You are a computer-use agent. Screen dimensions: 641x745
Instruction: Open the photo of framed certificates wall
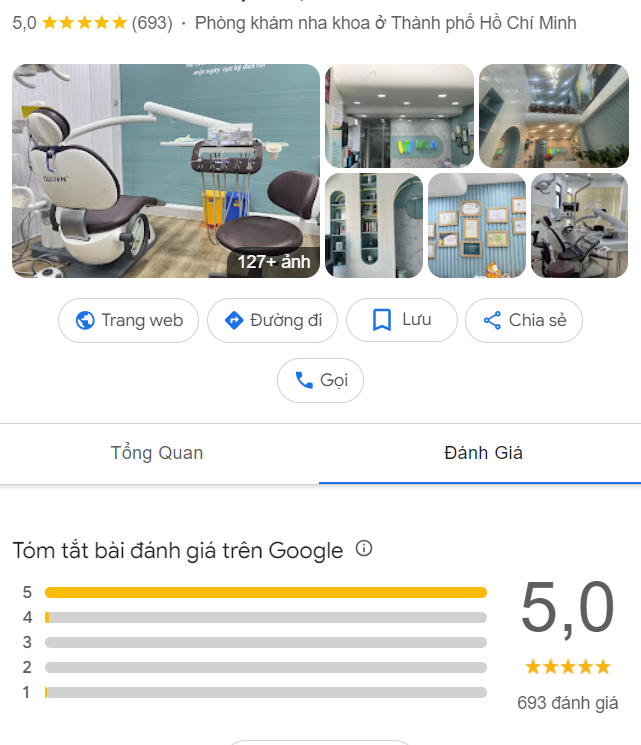(477, 225)
